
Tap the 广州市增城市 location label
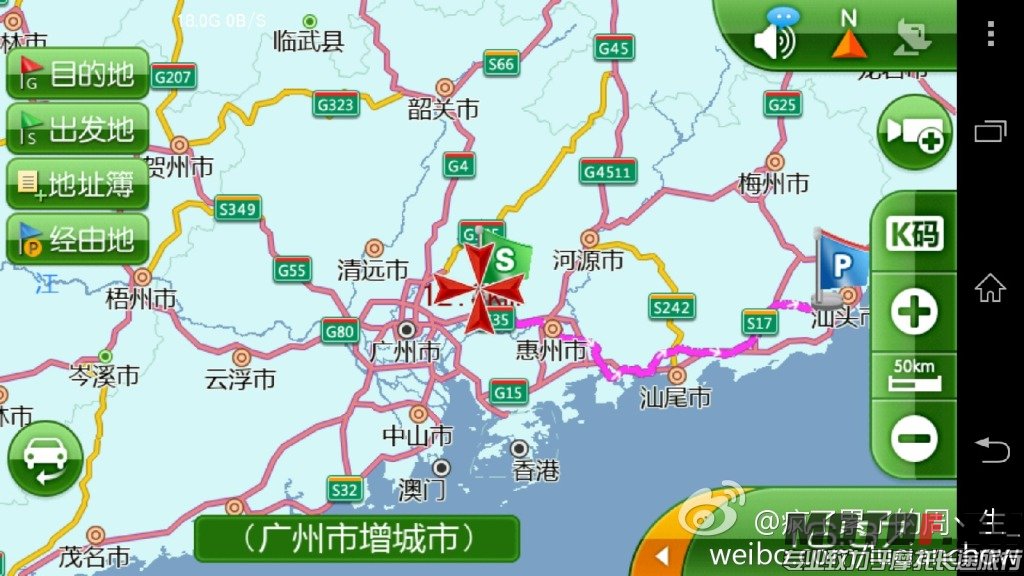(x=357, y=539)
